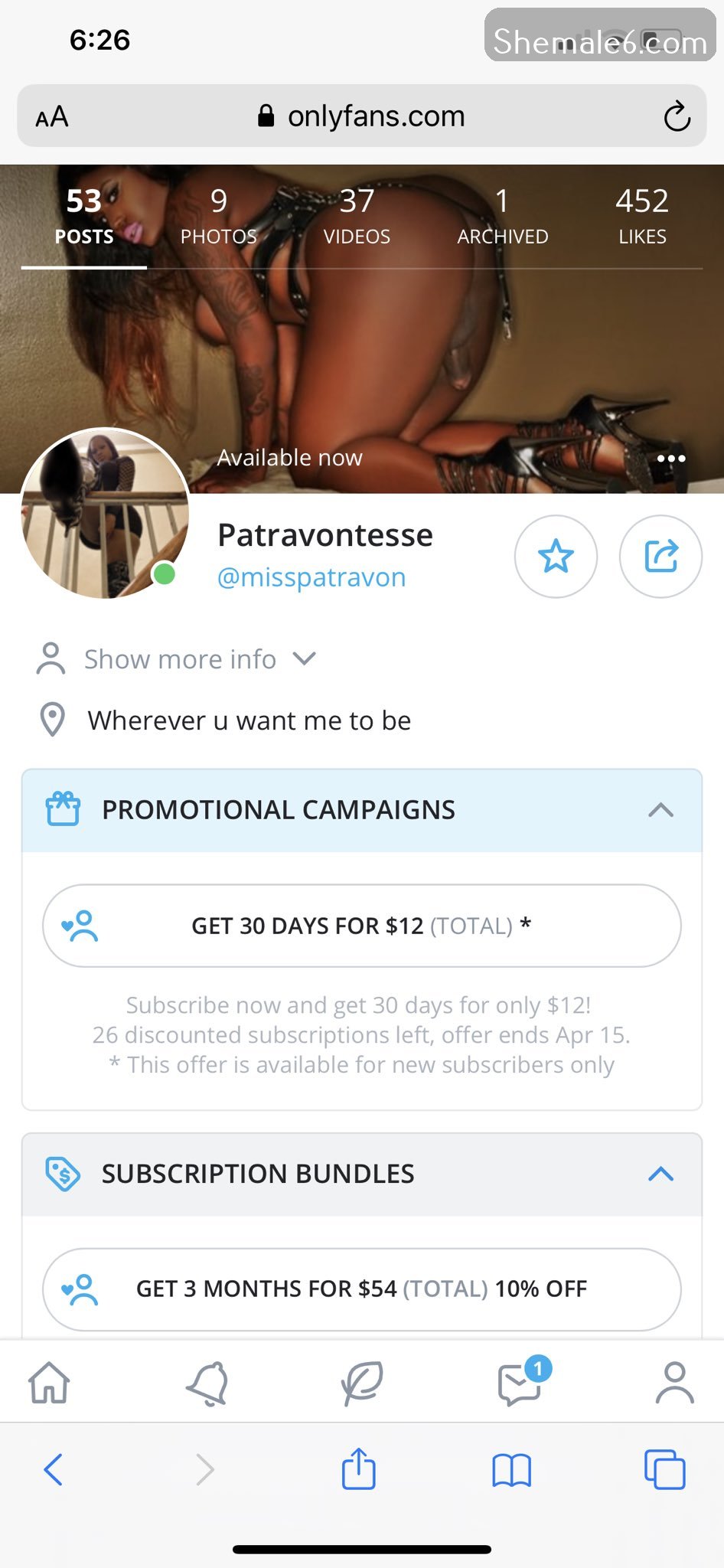Add Patravontesse to favorites with the star
Viewport: 724px width, 1568px height.
[x=556, y=557]
